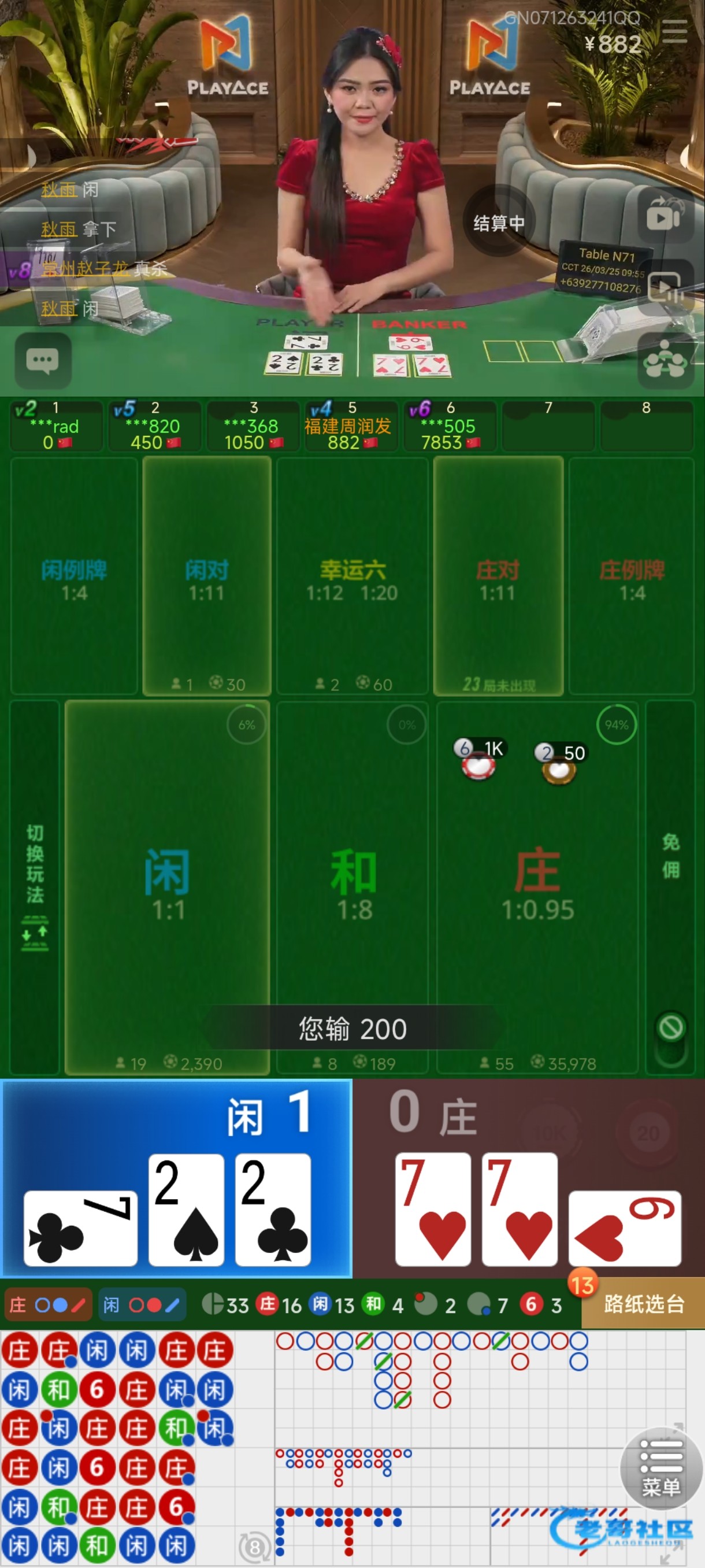Open the chat message bubble
Viewport: 705px width, 1568px height.
point(43,360)
